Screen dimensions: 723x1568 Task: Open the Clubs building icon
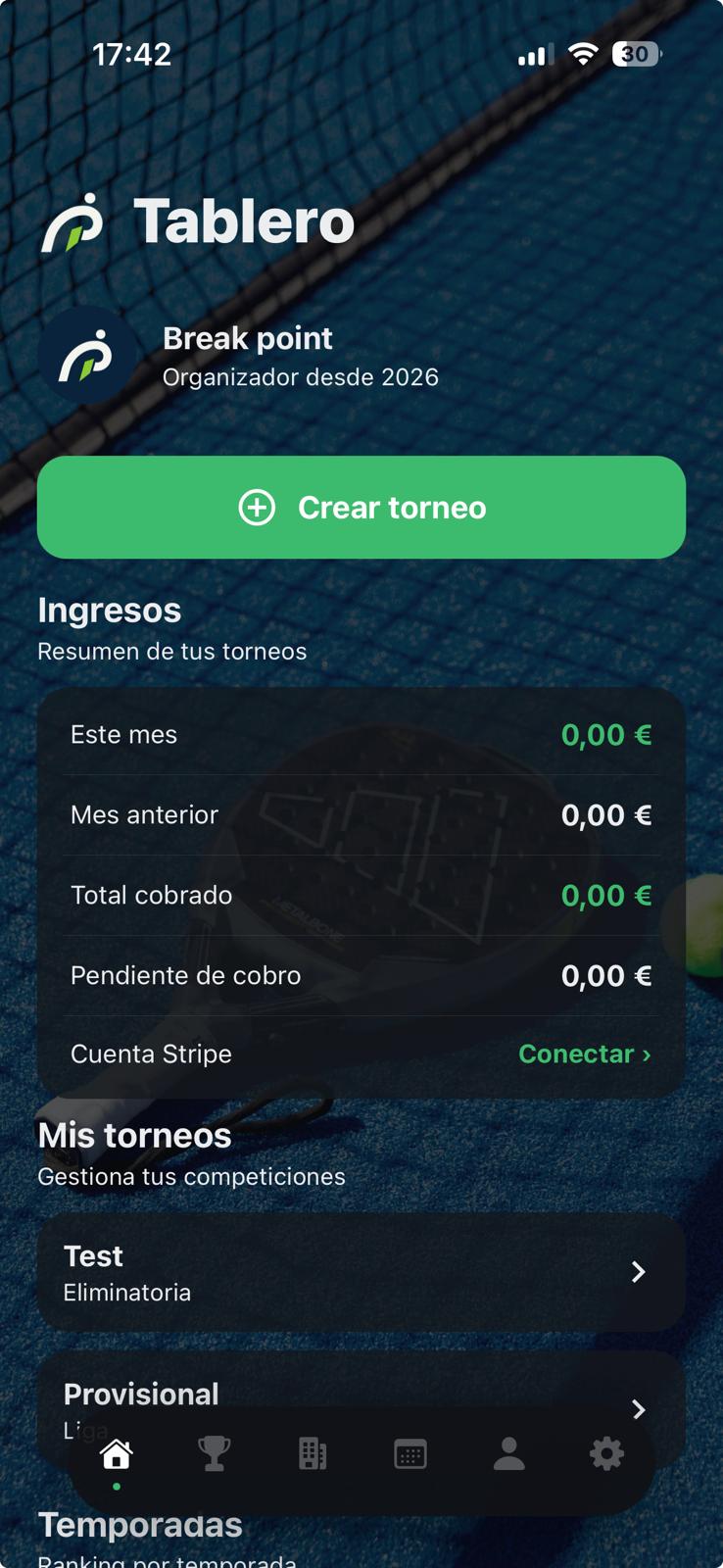(313, 1455)
